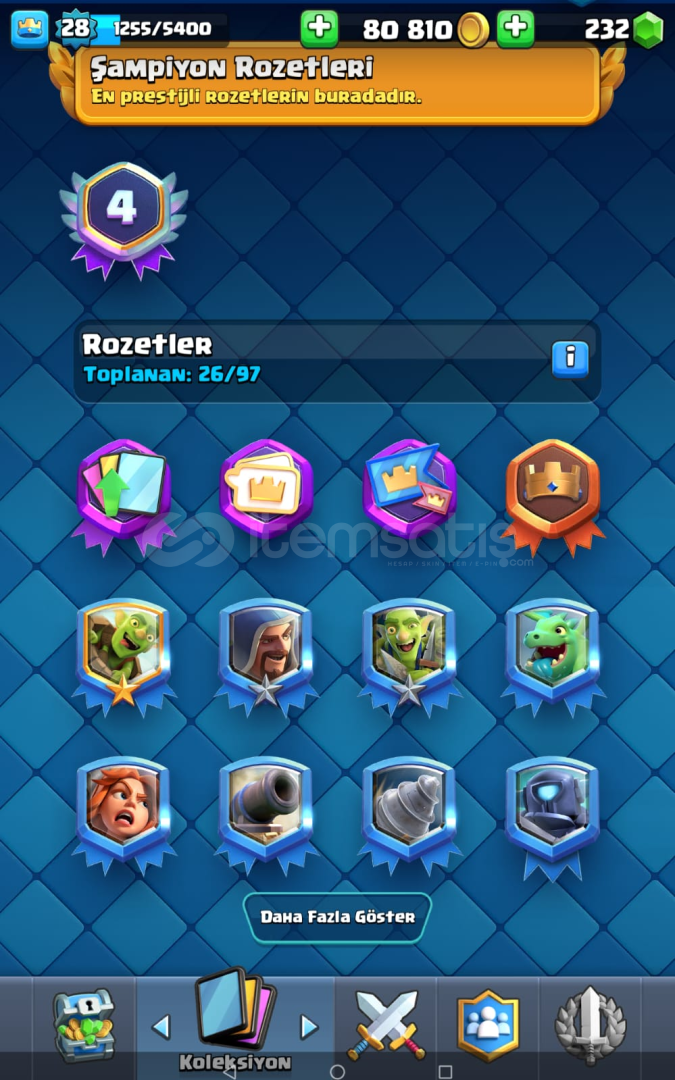675x1080 pixels.
Task: Open the Wizard mastery badge
Action: 267,652
